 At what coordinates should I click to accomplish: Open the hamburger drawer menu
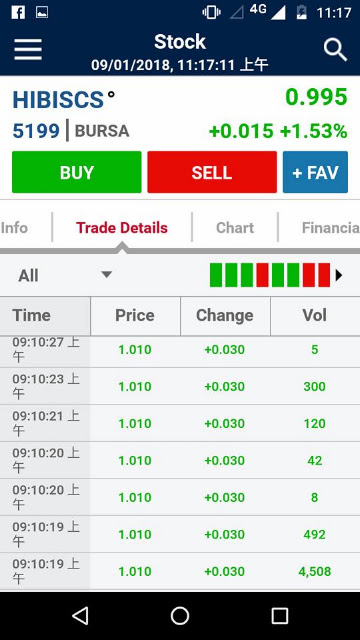pyautogui.click(x=28, y=50)
